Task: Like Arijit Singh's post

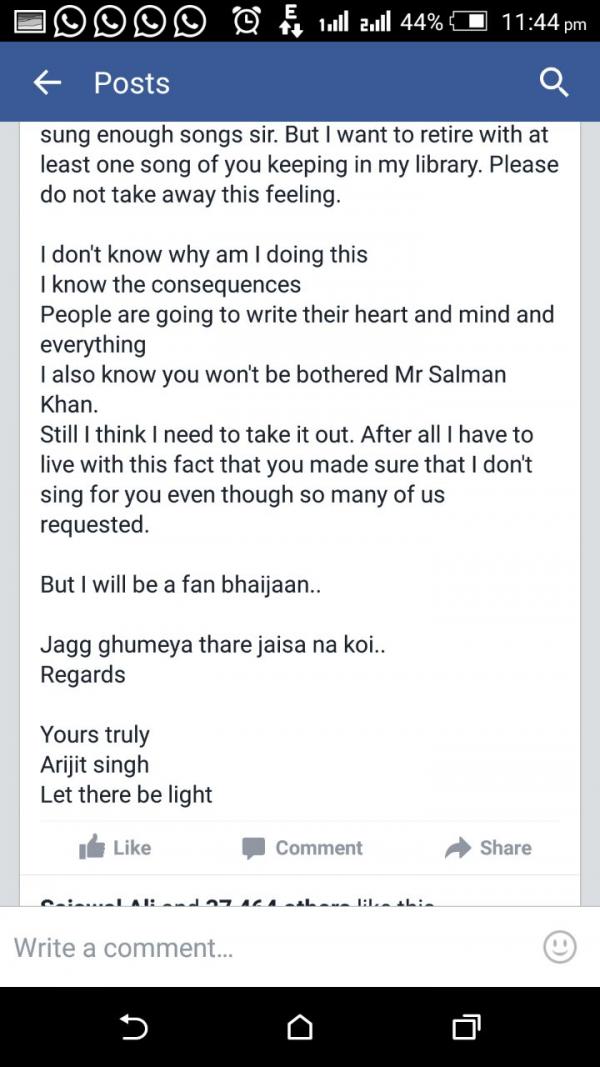Action: (115, 848)
